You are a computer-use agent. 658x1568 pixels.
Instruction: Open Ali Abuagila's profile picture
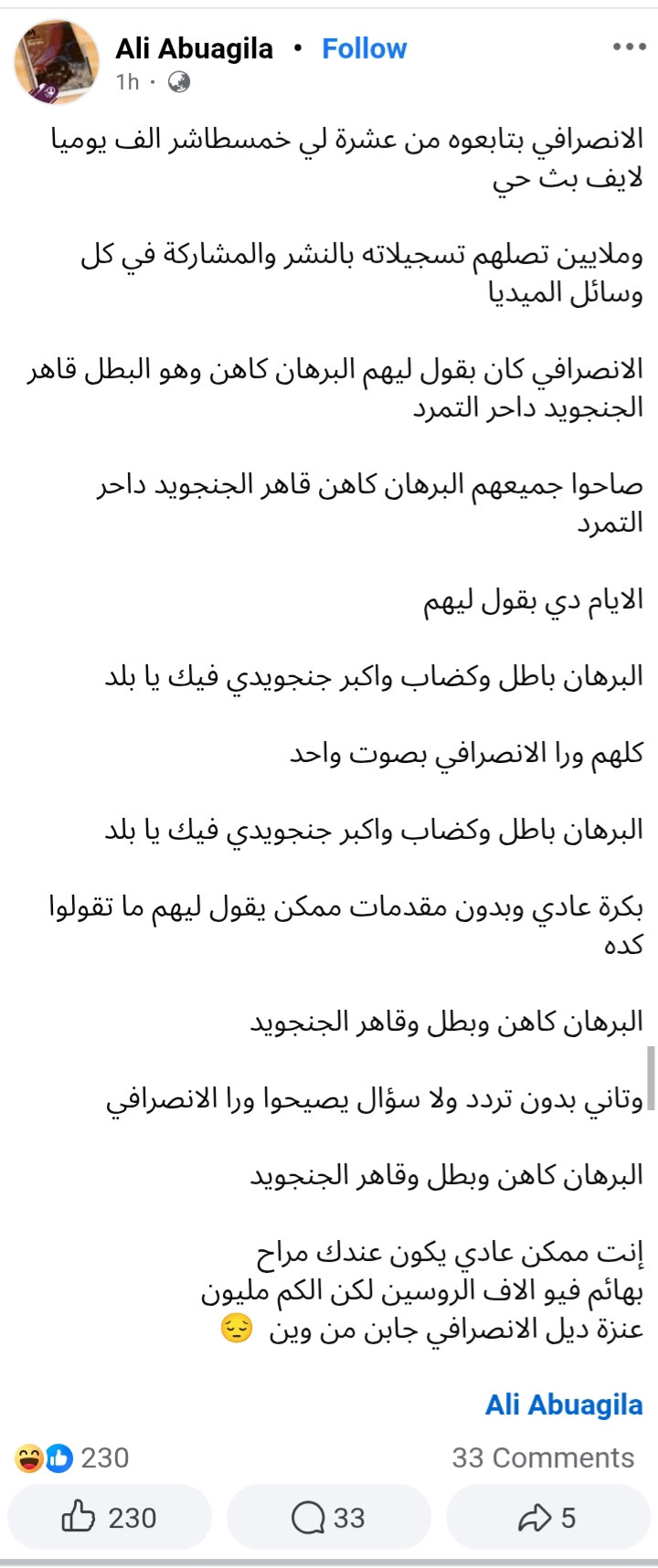click(x=57, y=62)
